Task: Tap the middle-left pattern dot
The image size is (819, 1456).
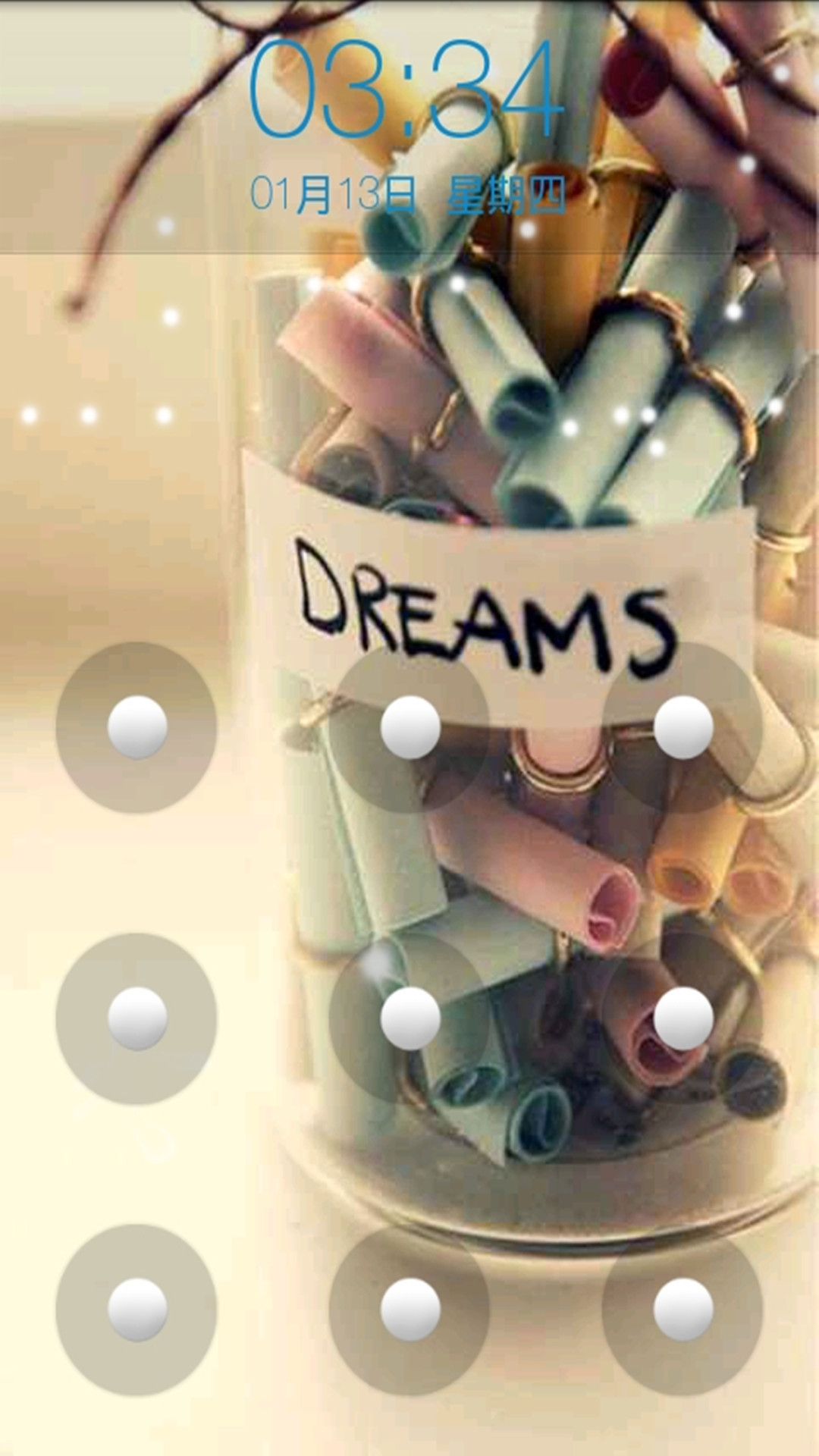Action: pyautogui.click(x=136, y=1018)
